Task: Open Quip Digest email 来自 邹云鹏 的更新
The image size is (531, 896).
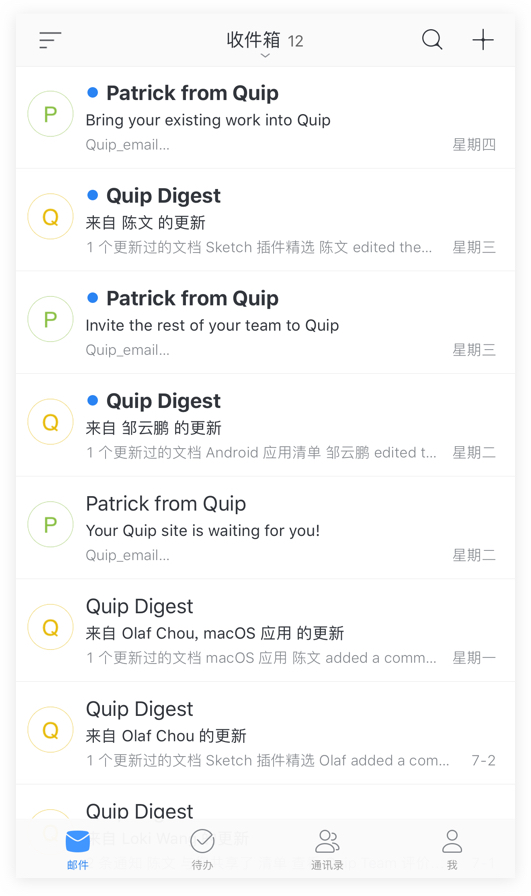Action: tap(265, 425)
